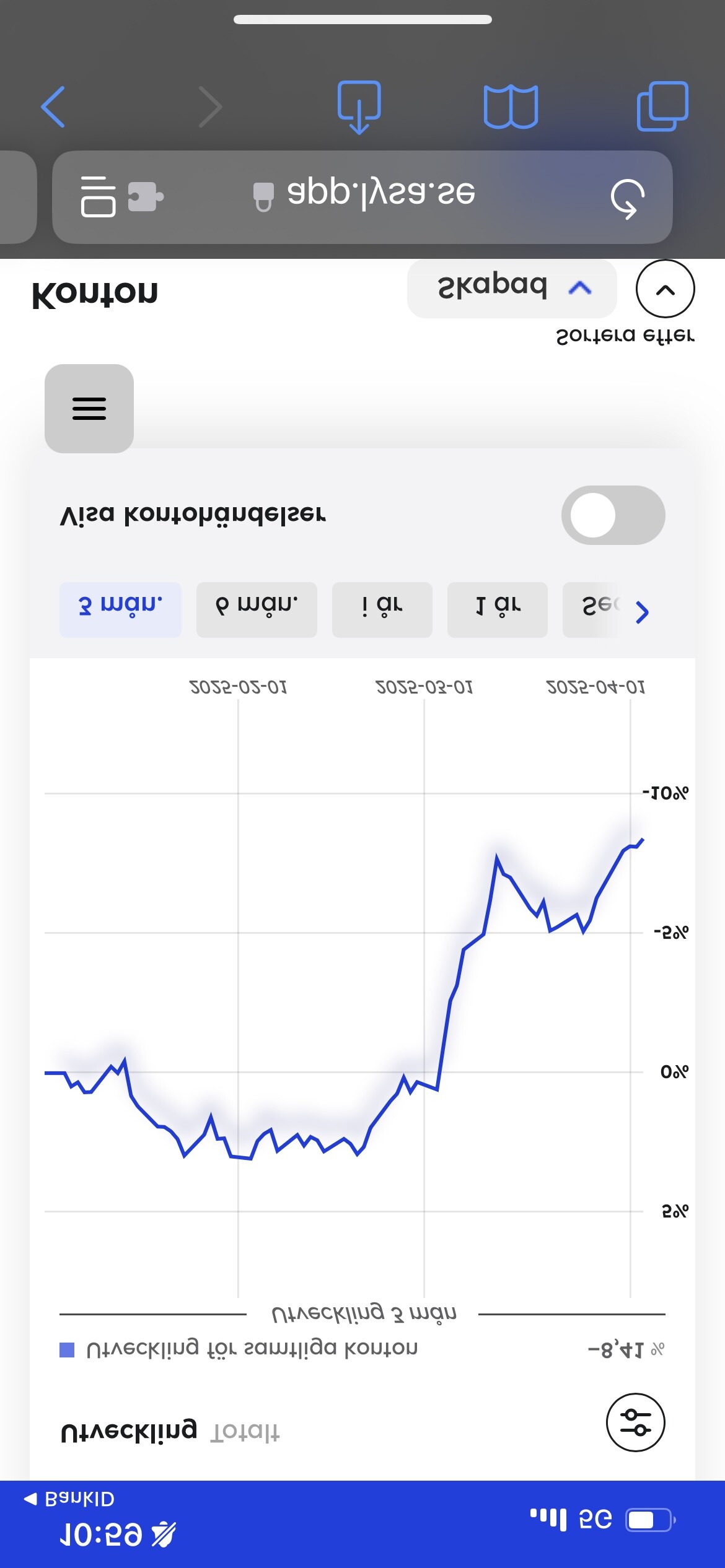The width and height of the screenshot is (725, 1568).
Task: Select the 3 mån. period
Action: pos(120,609)
